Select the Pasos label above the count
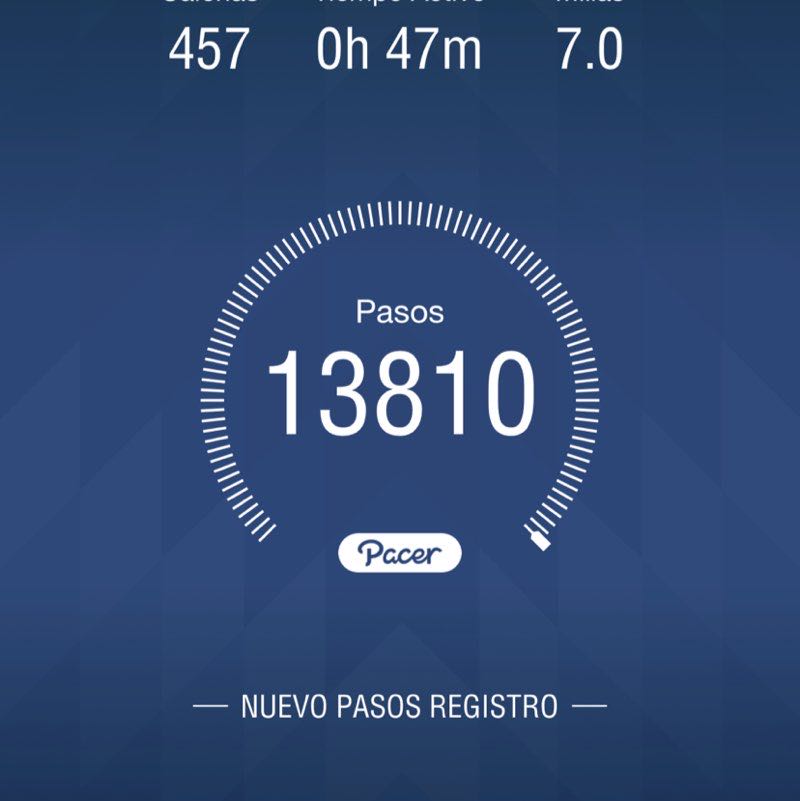This screenshot has height=801, width=800. (399, 312)
